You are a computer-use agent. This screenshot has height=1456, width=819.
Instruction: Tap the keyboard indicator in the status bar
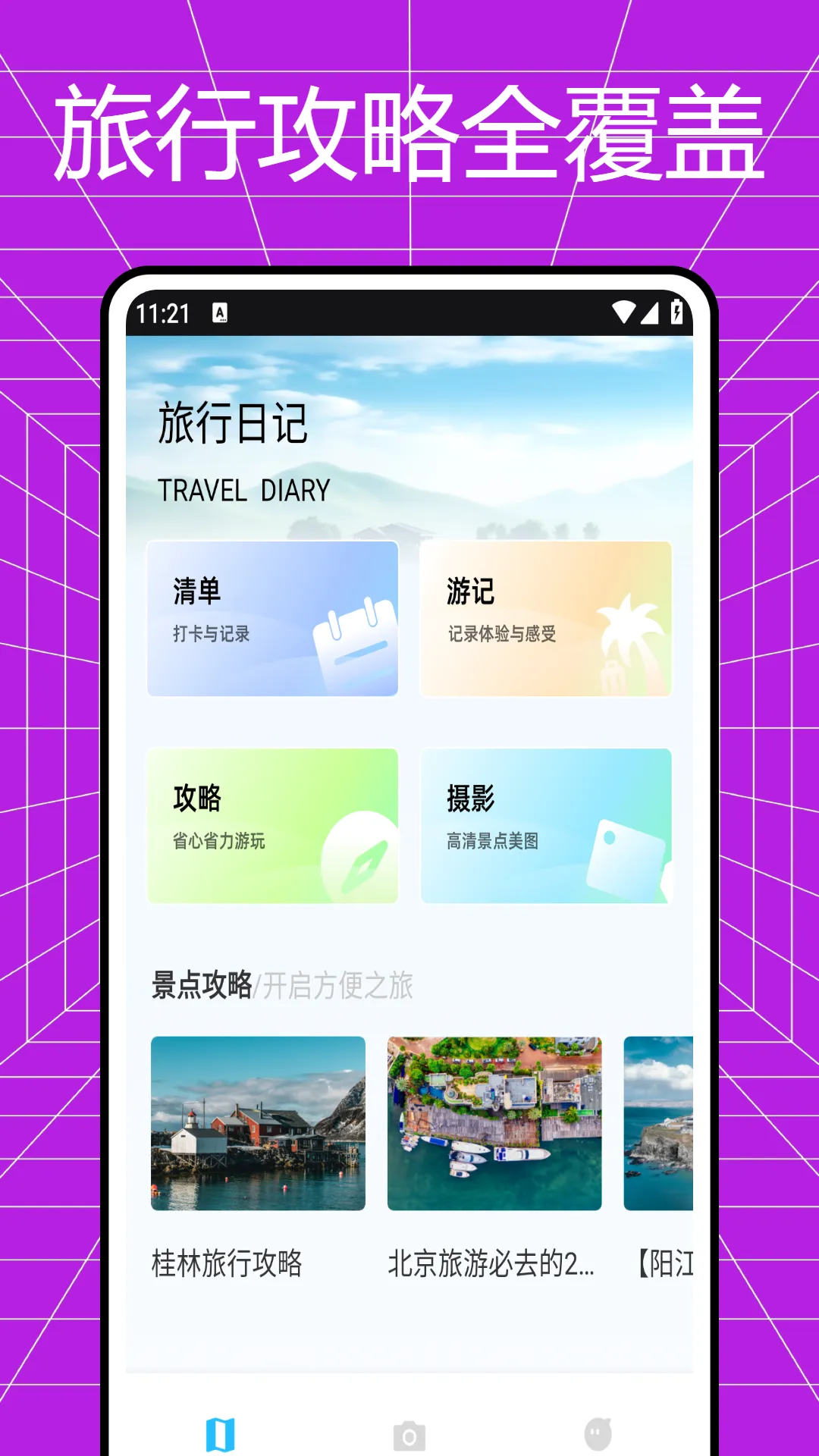(221, 312)
